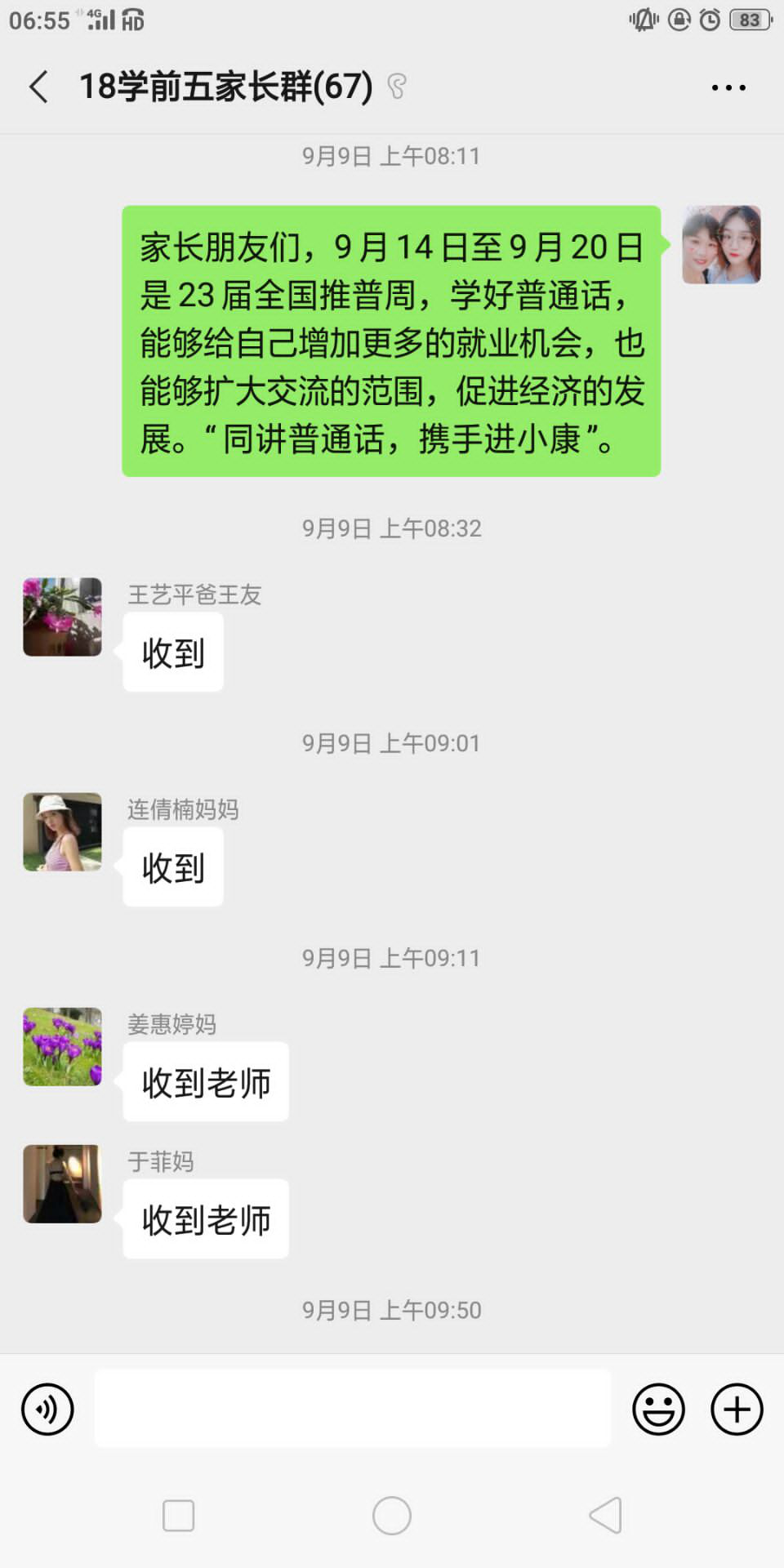784x1568 pixels.
Task: View 于菲妈's profile avatar
Action: (x=62, y=1183)
